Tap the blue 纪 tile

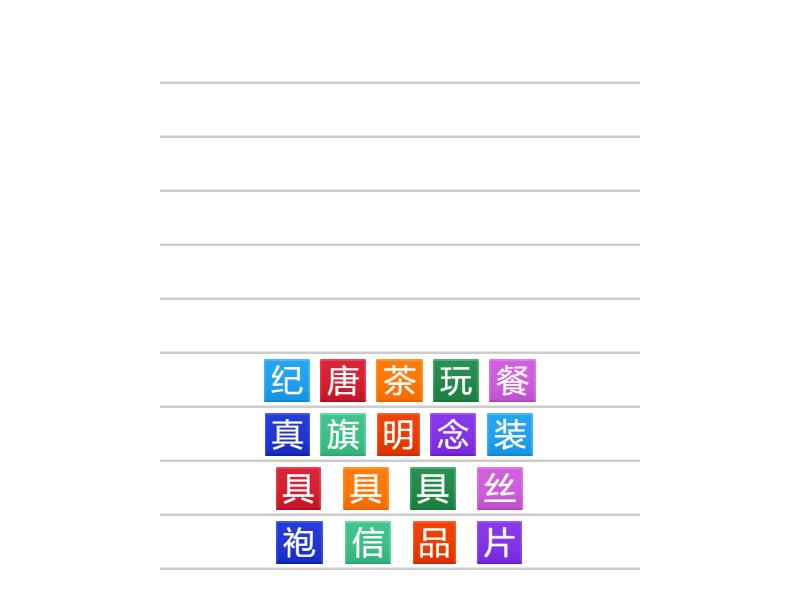coord(287,381)
